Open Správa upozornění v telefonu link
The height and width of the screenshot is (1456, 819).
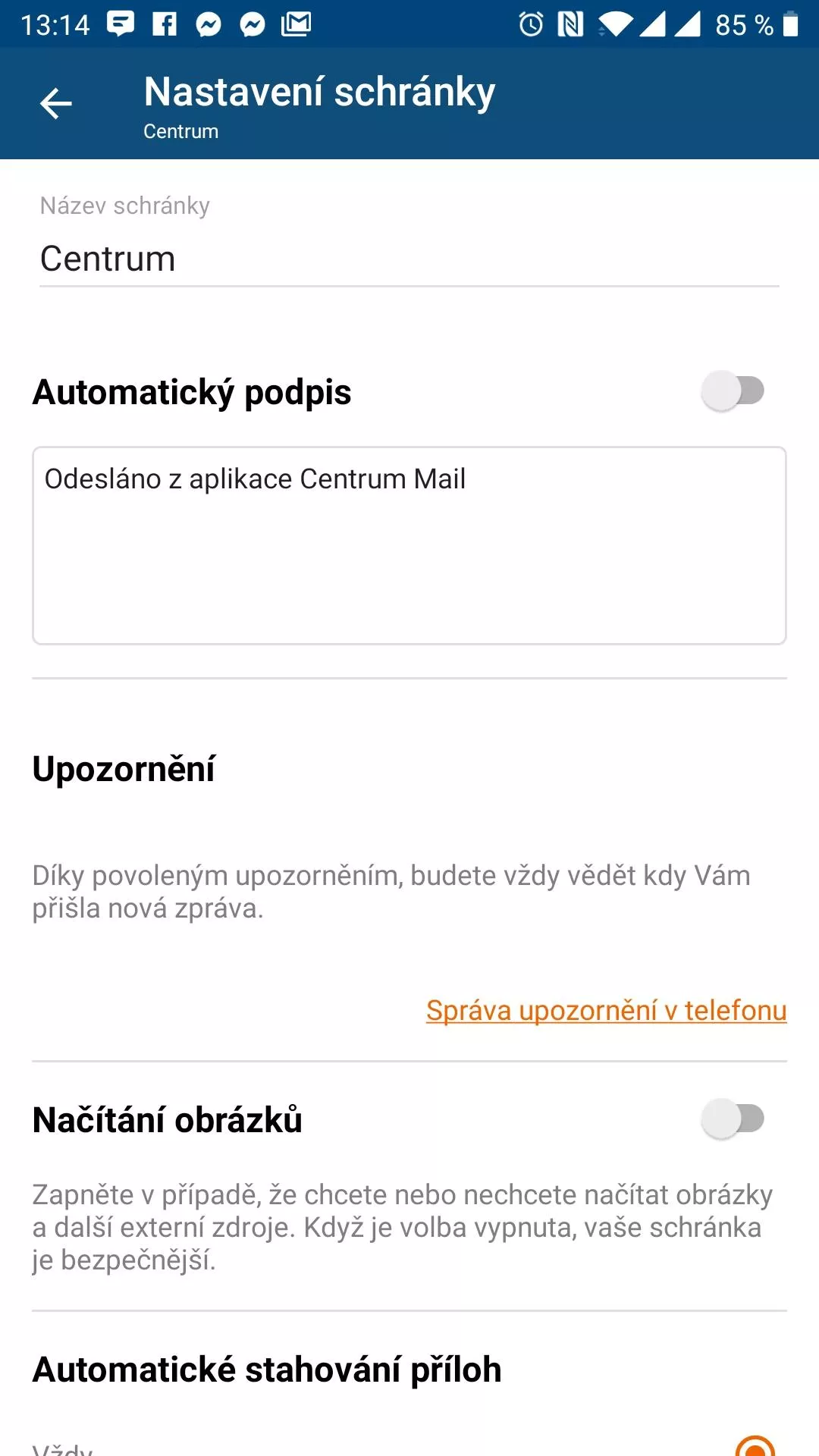(607, 1011)
